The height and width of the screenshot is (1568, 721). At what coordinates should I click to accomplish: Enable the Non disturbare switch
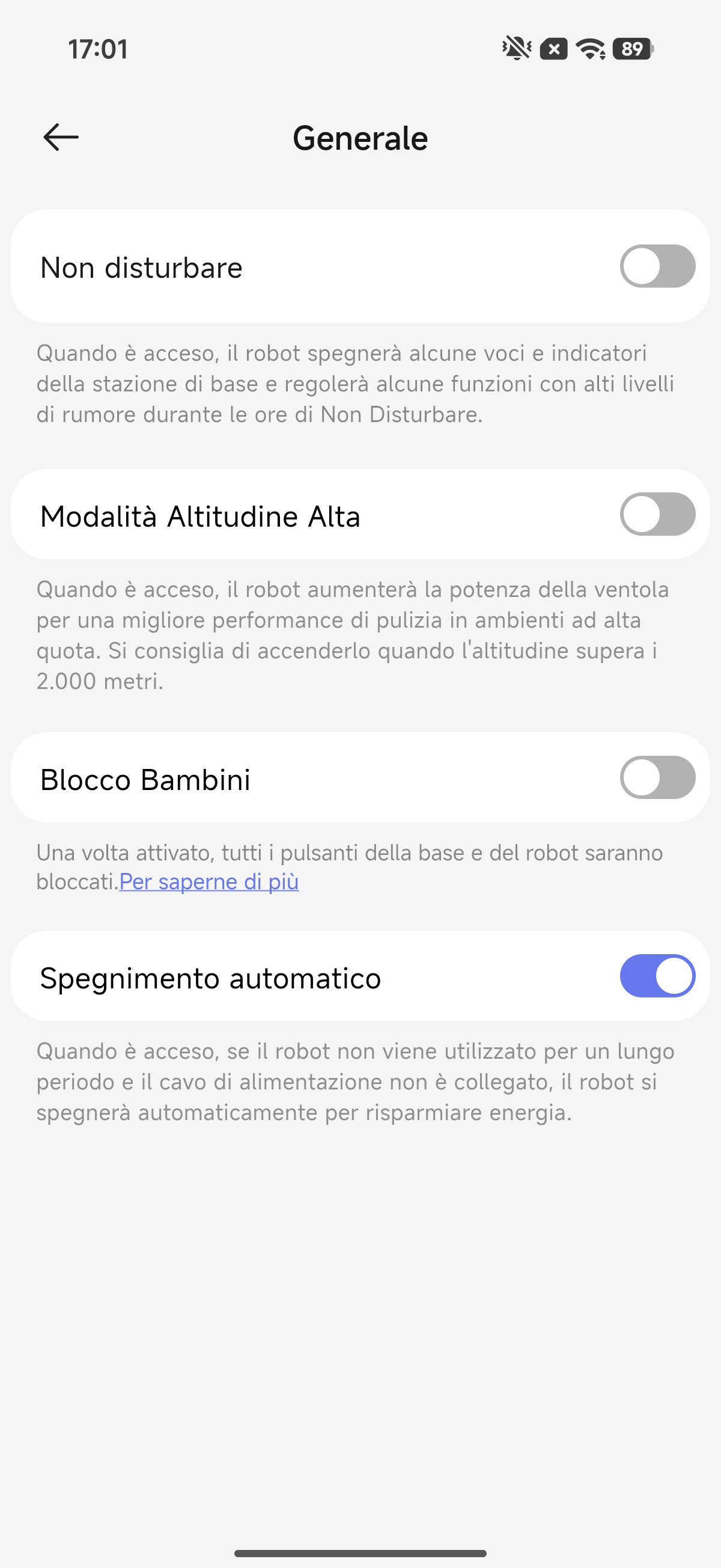[657, 266]
